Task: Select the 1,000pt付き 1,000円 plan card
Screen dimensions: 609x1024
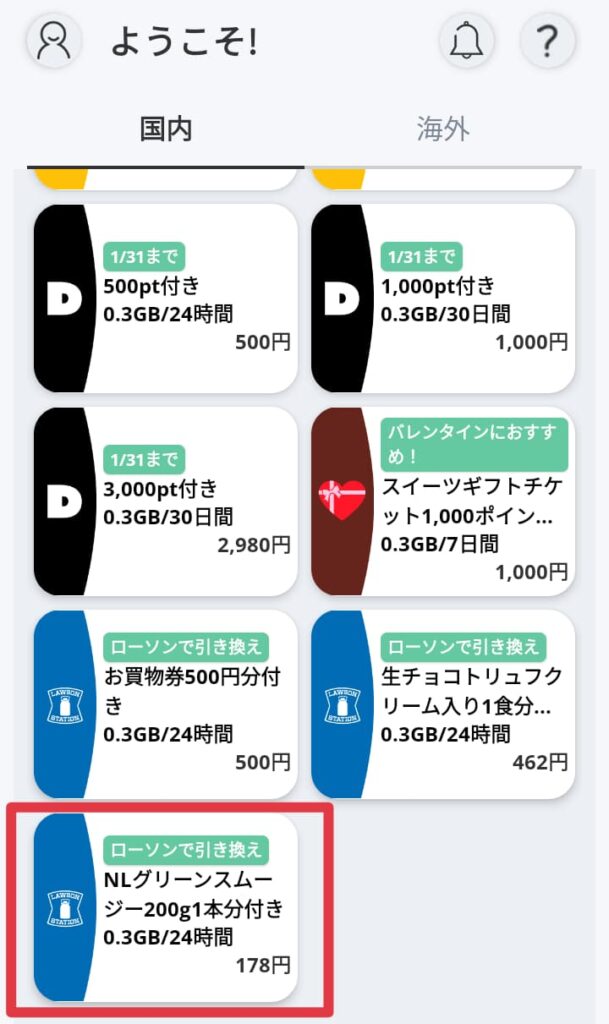Action: (x=443, y=298)
